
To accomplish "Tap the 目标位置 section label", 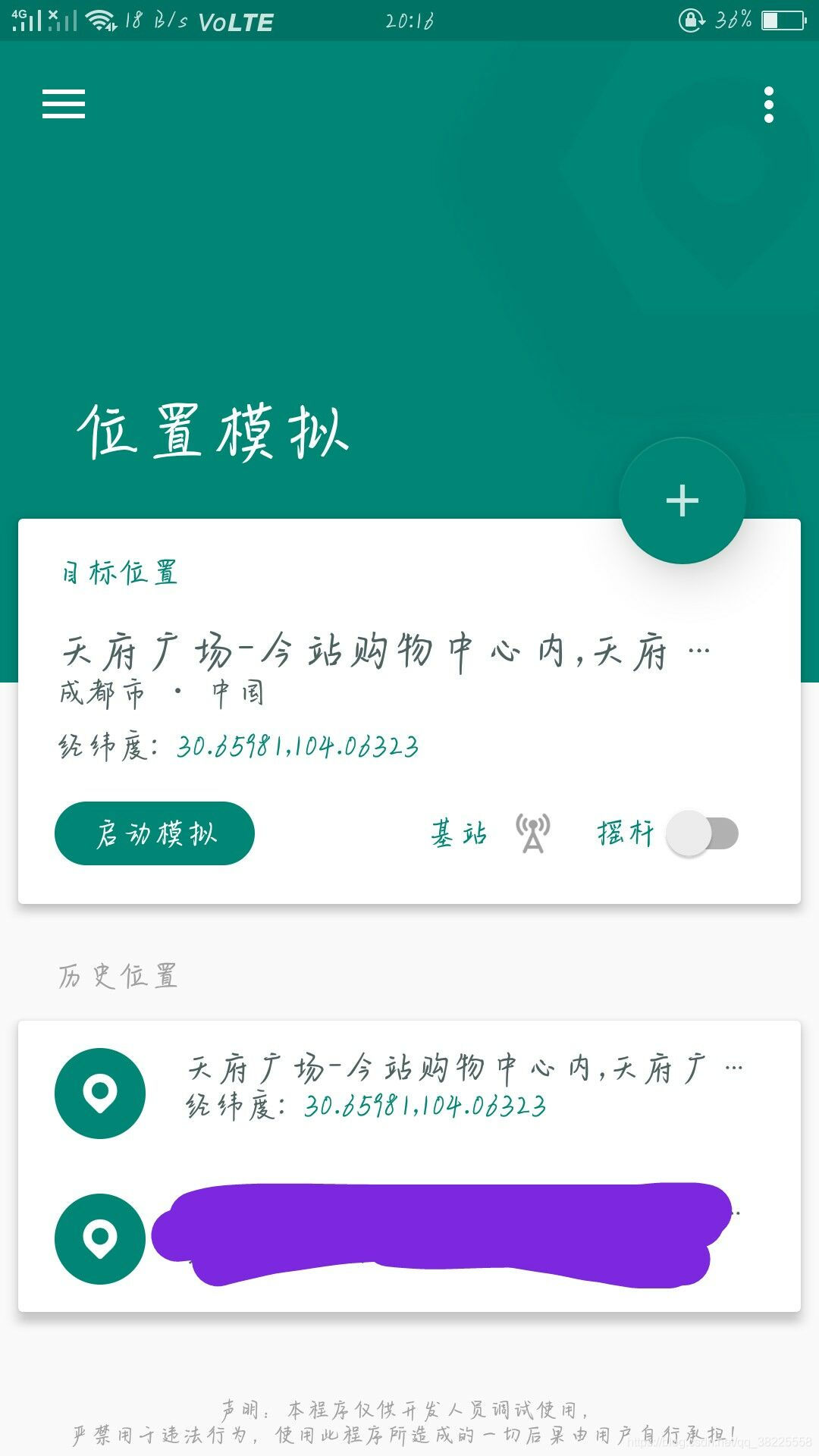I will [119, 573].
